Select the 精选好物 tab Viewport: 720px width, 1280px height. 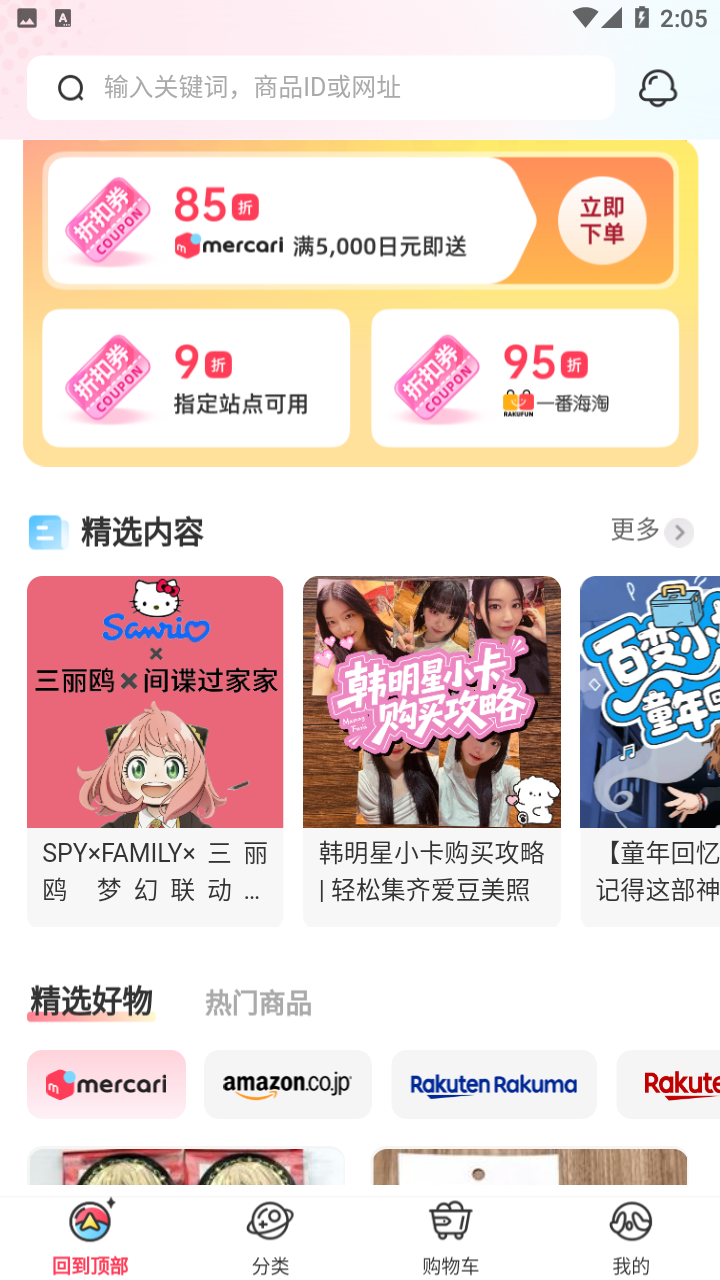point(91,1001)
